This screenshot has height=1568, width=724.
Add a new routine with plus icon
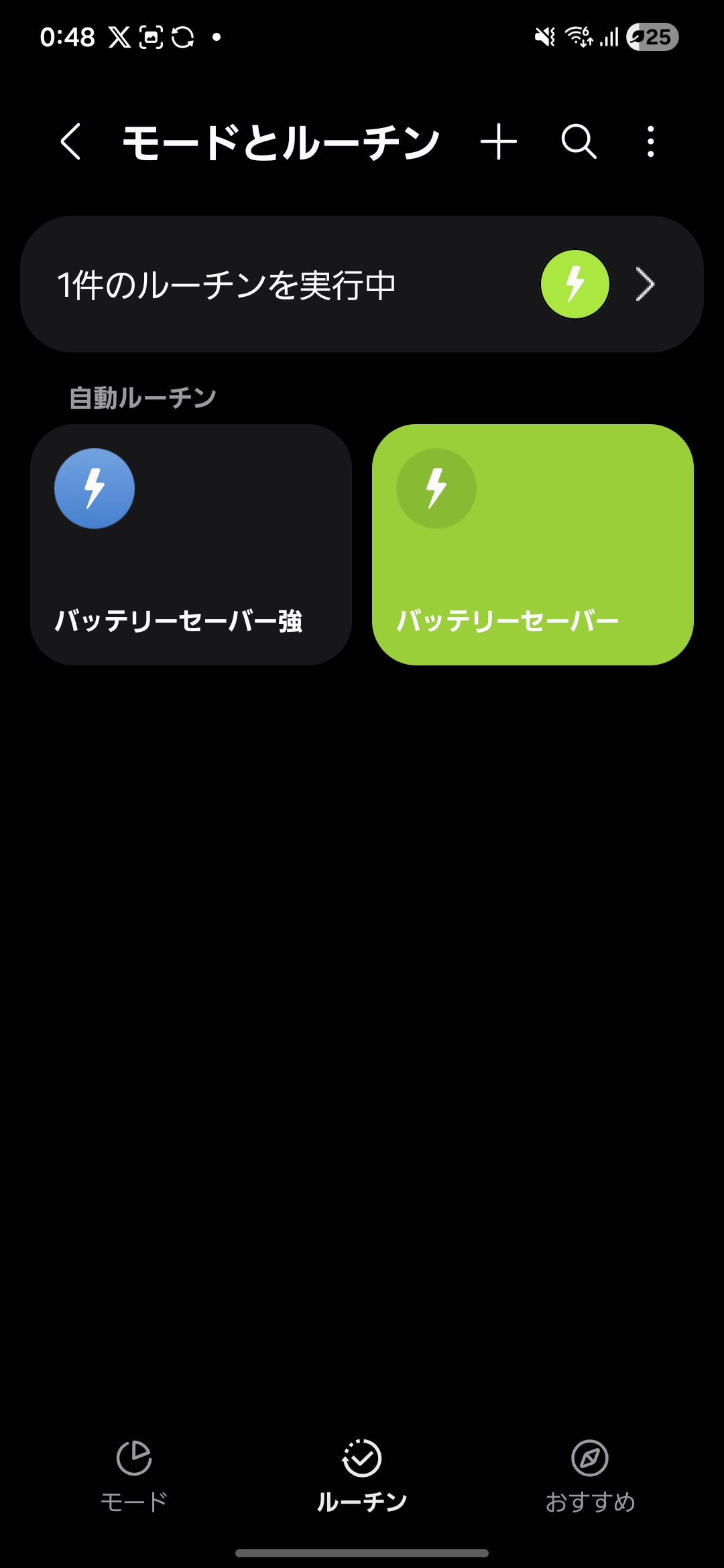499,141
